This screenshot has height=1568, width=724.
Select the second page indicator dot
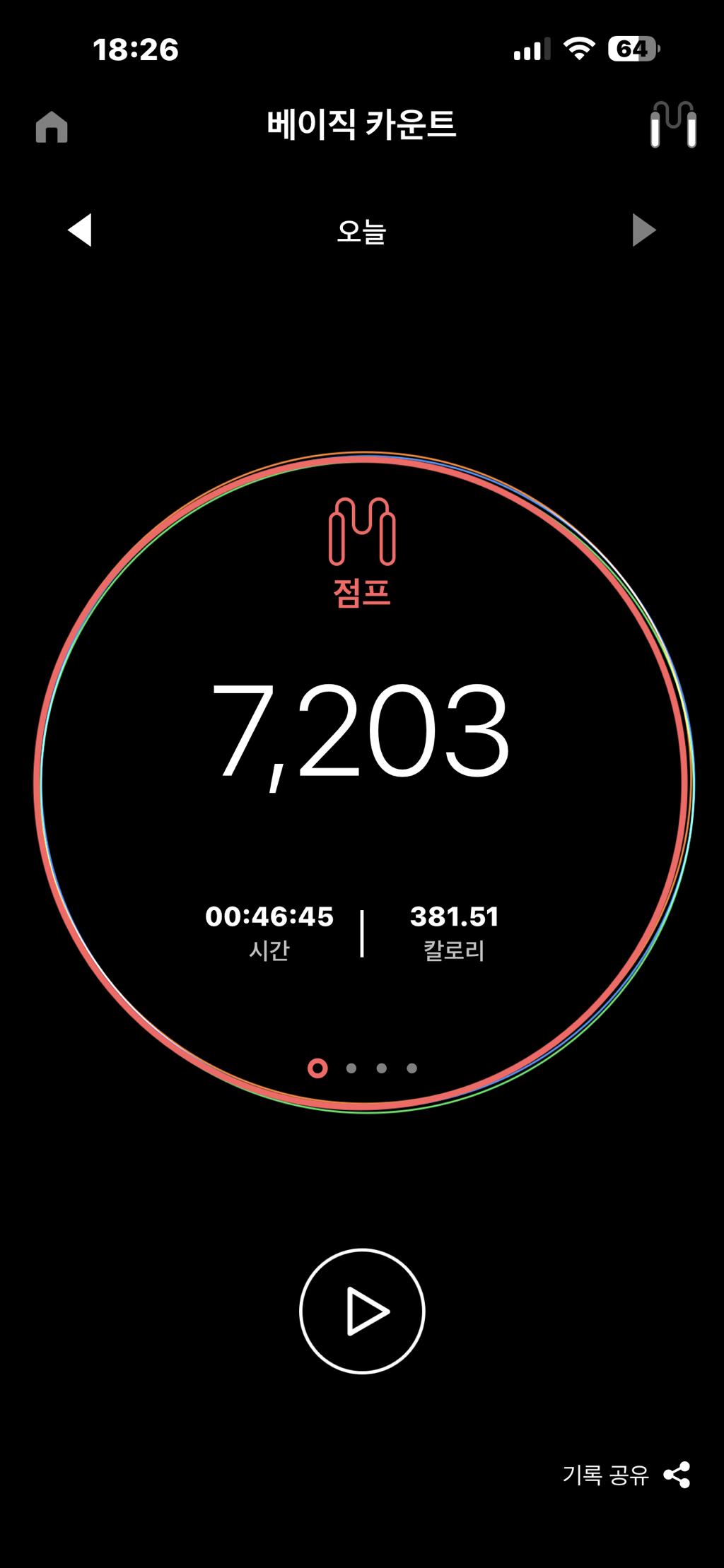coord(350,1069)
